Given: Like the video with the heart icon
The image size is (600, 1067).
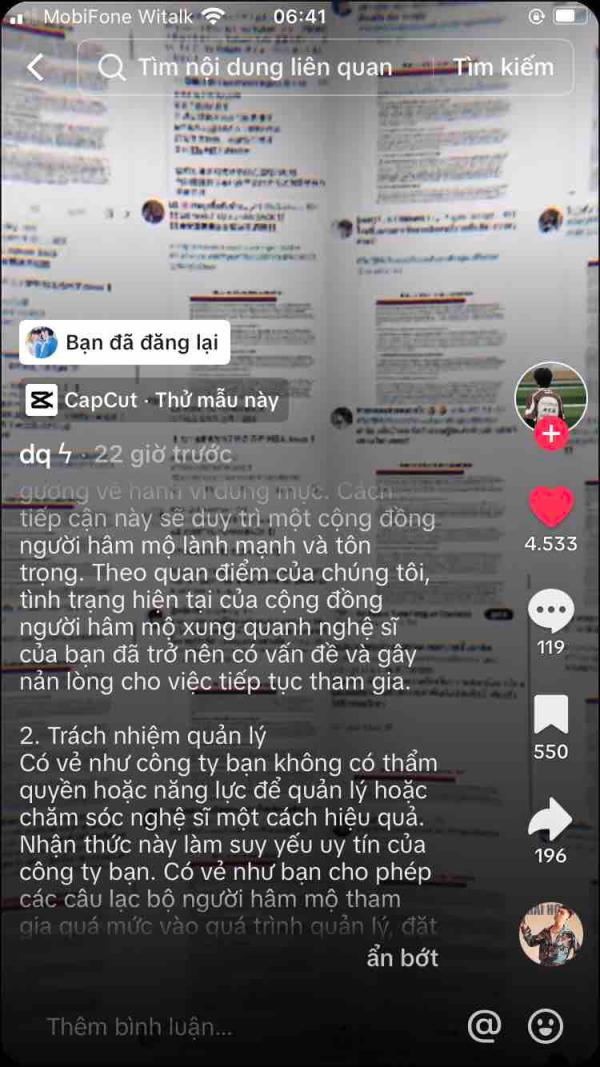Looking at the screenshot, I should pos(550,508).
